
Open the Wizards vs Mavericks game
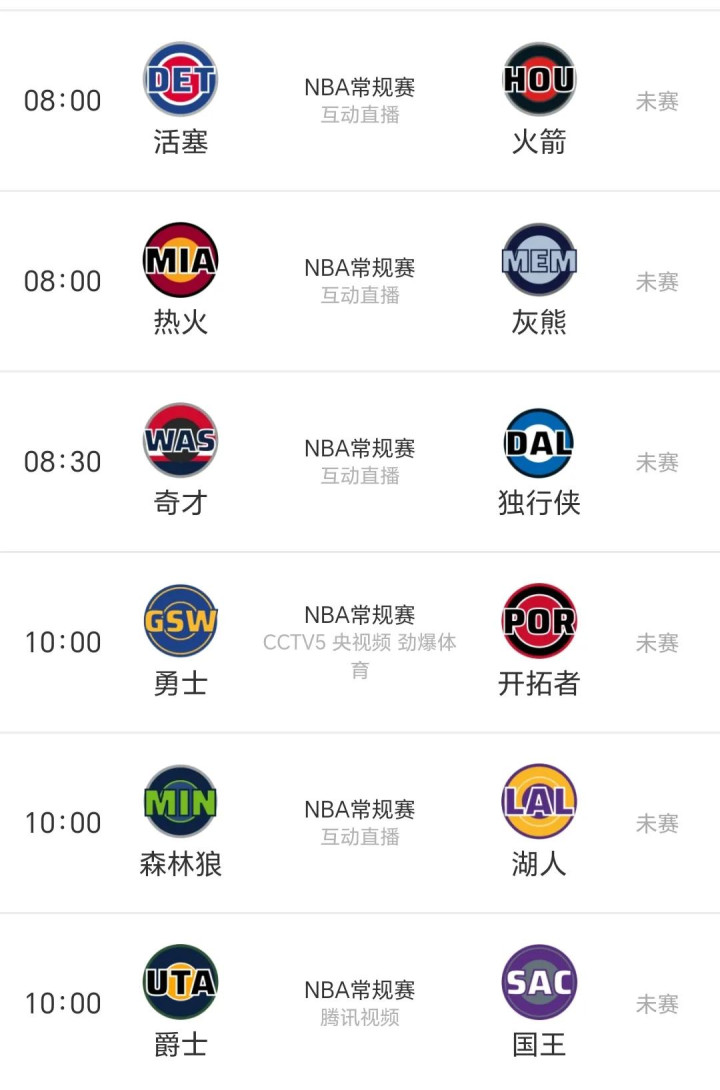pyautogui.click(x=360, y=461)
